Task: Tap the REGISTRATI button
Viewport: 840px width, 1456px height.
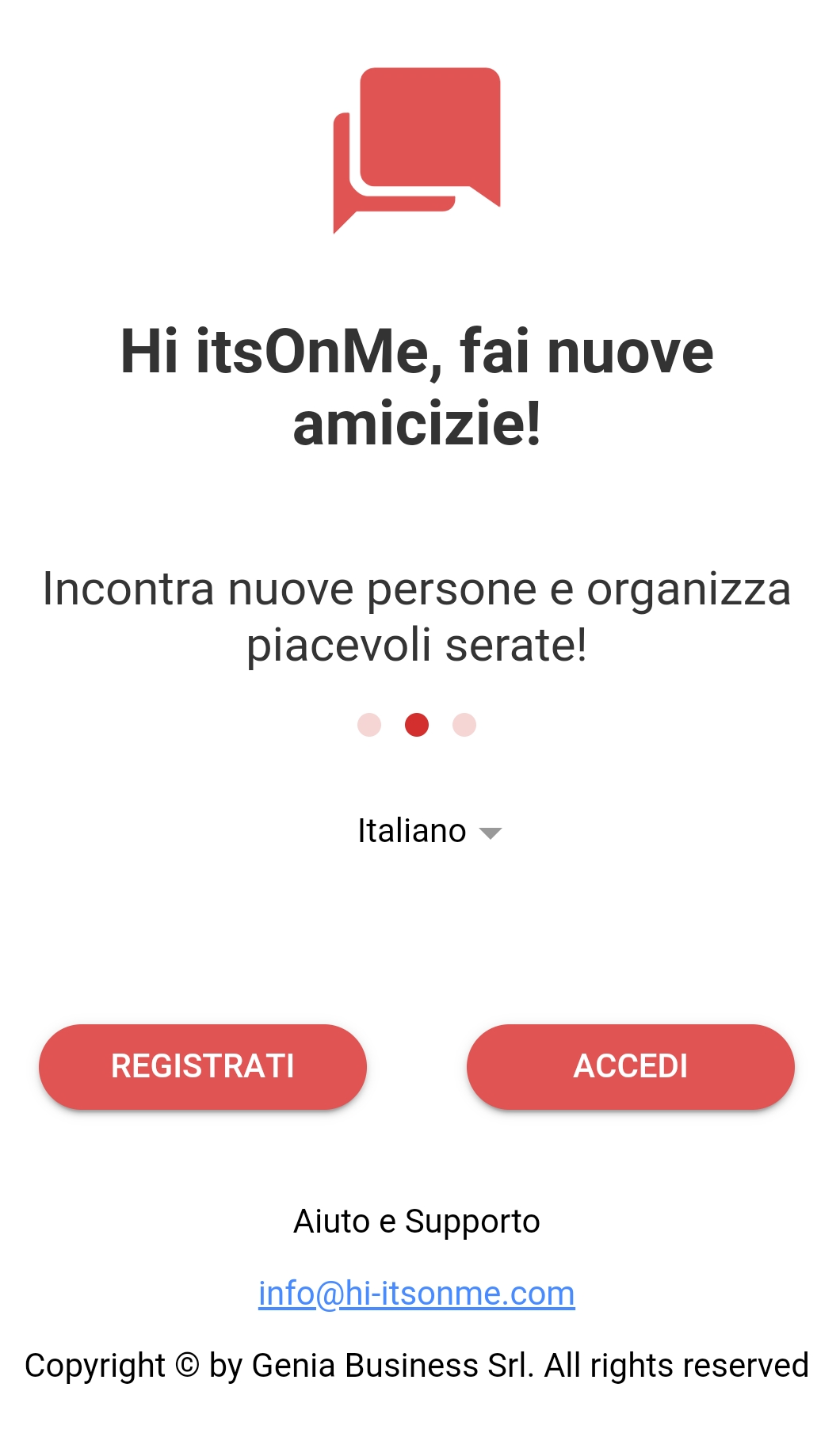Action: tap(203, 1066)
